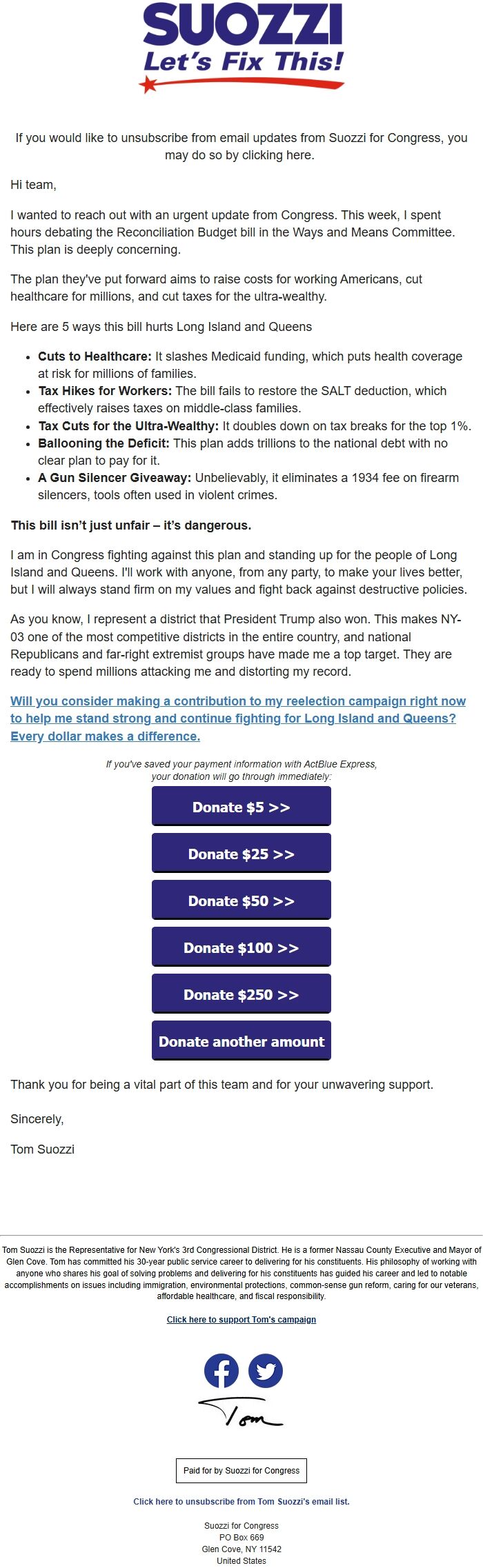
Task: Open the Twitter icon
Action: point(266,1371)
